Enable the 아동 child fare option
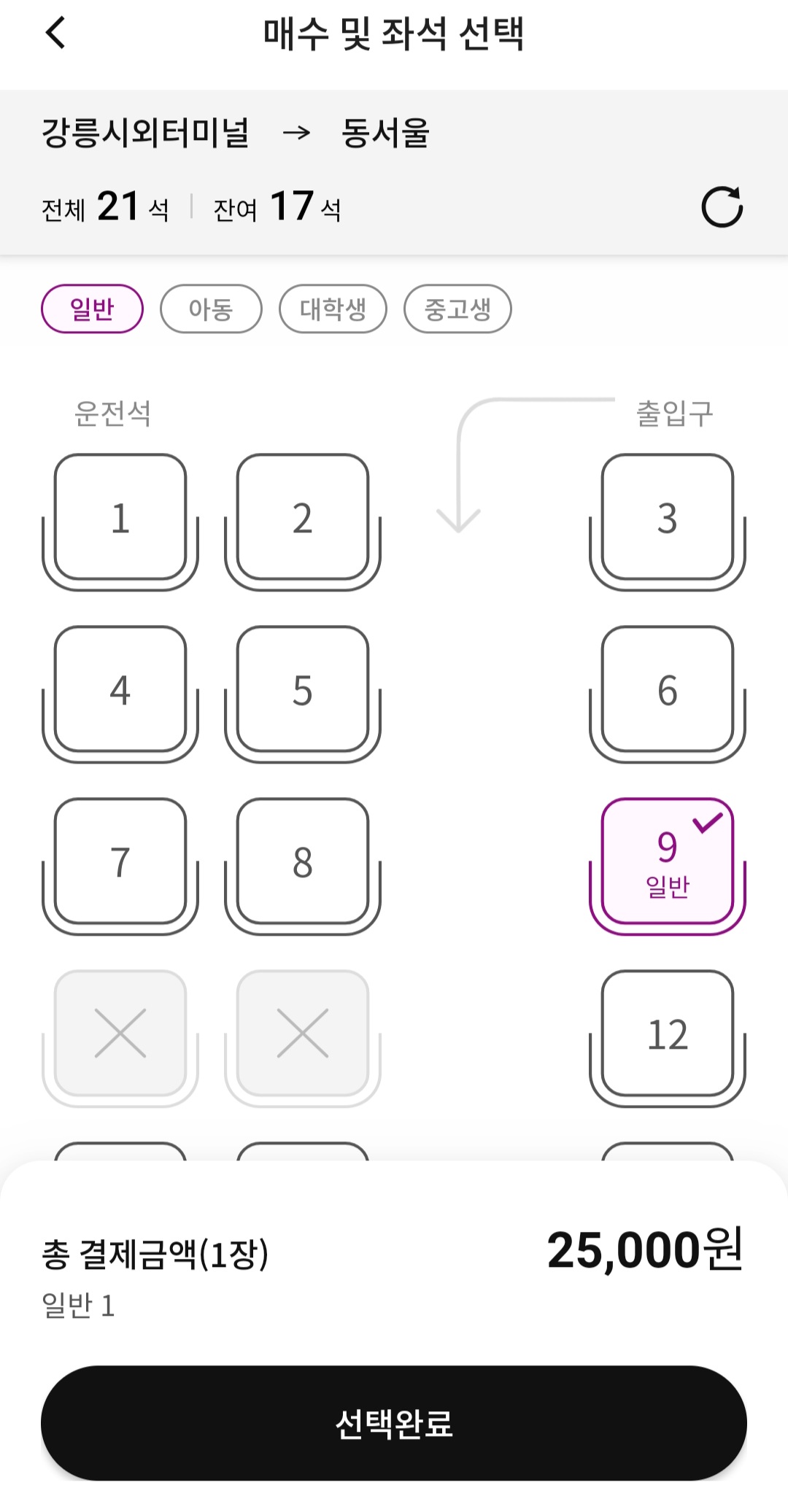 211,309
